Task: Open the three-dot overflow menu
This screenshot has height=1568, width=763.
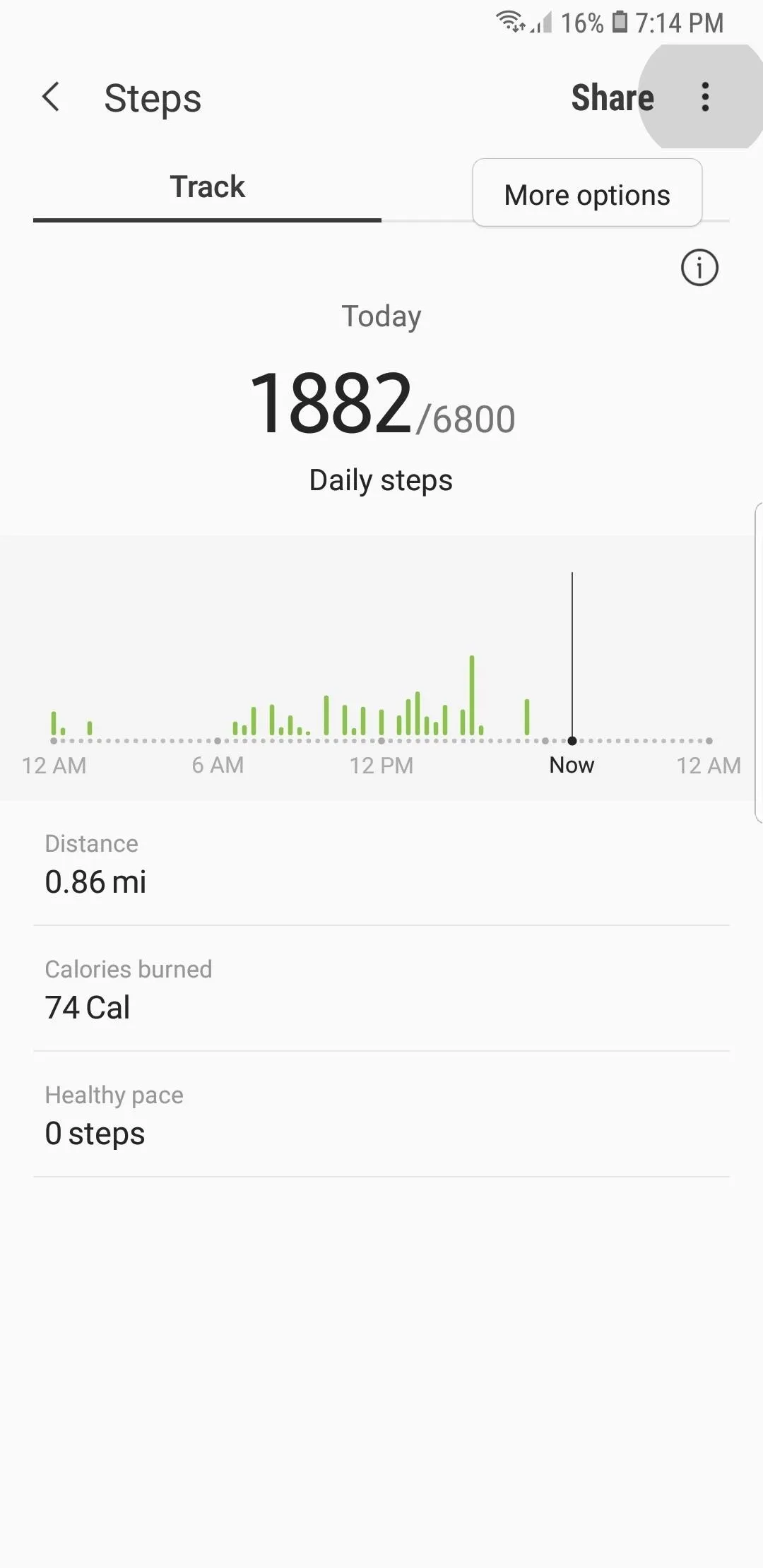Action: 704,97
